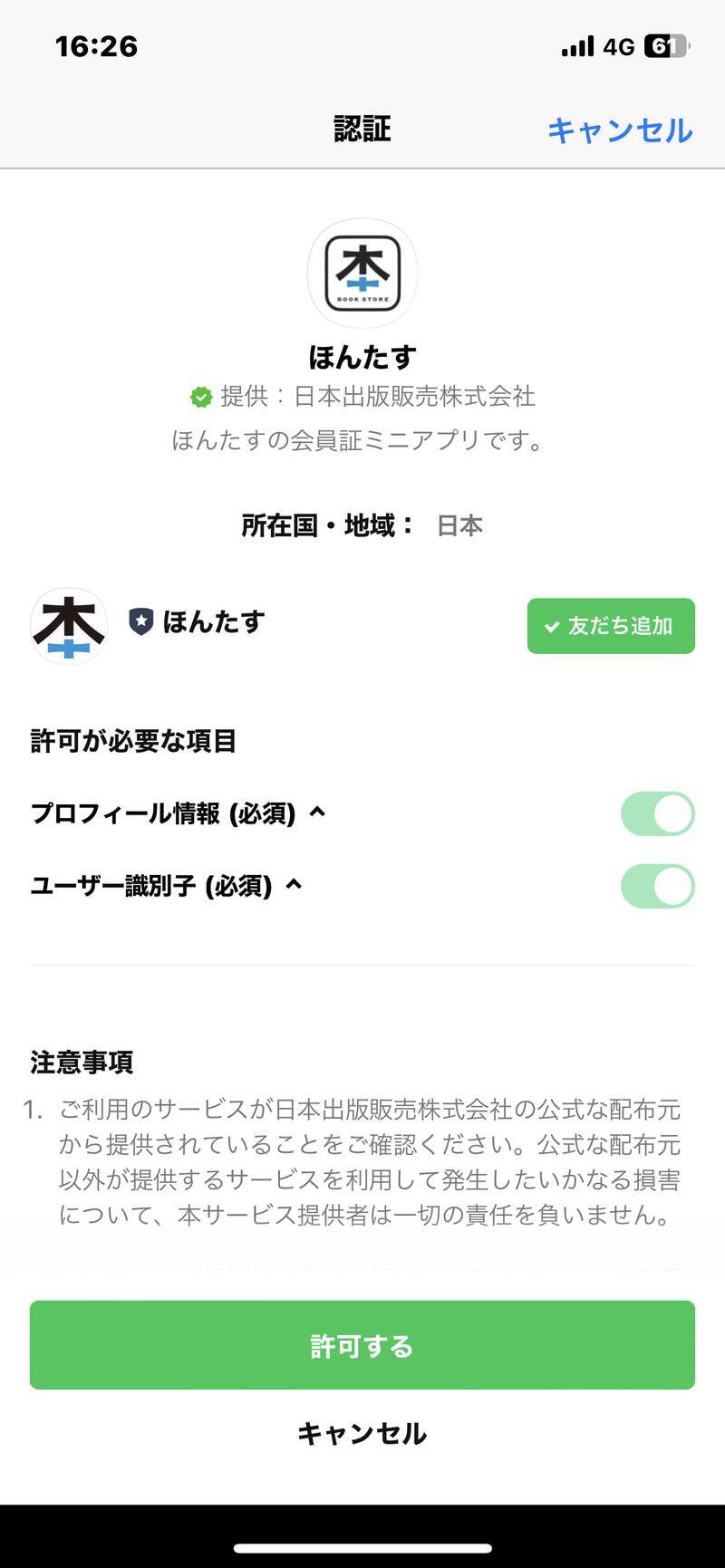Tap キャンセル below the approve button
This screenshot has height=1568, width=725.
pyautogui.click(x=362, y=1434)
